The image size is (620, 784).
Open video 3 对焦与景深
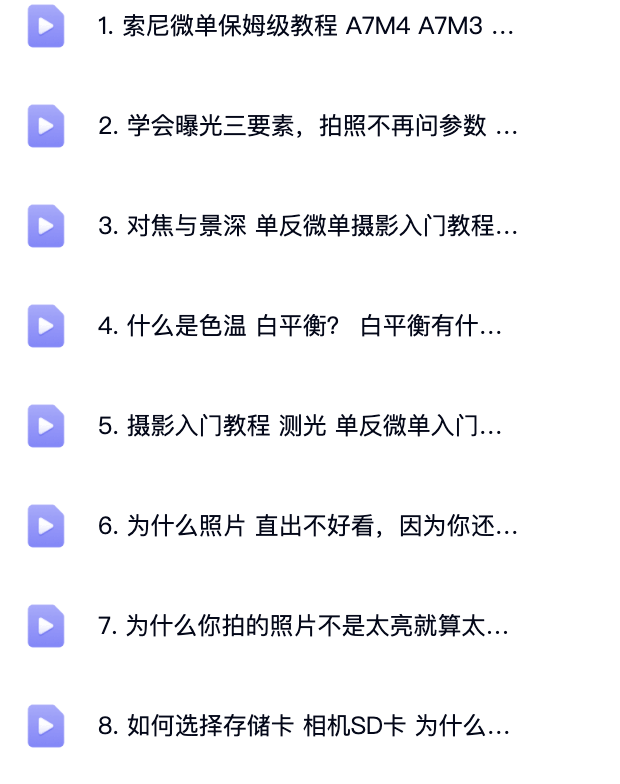tap(307, 226)
